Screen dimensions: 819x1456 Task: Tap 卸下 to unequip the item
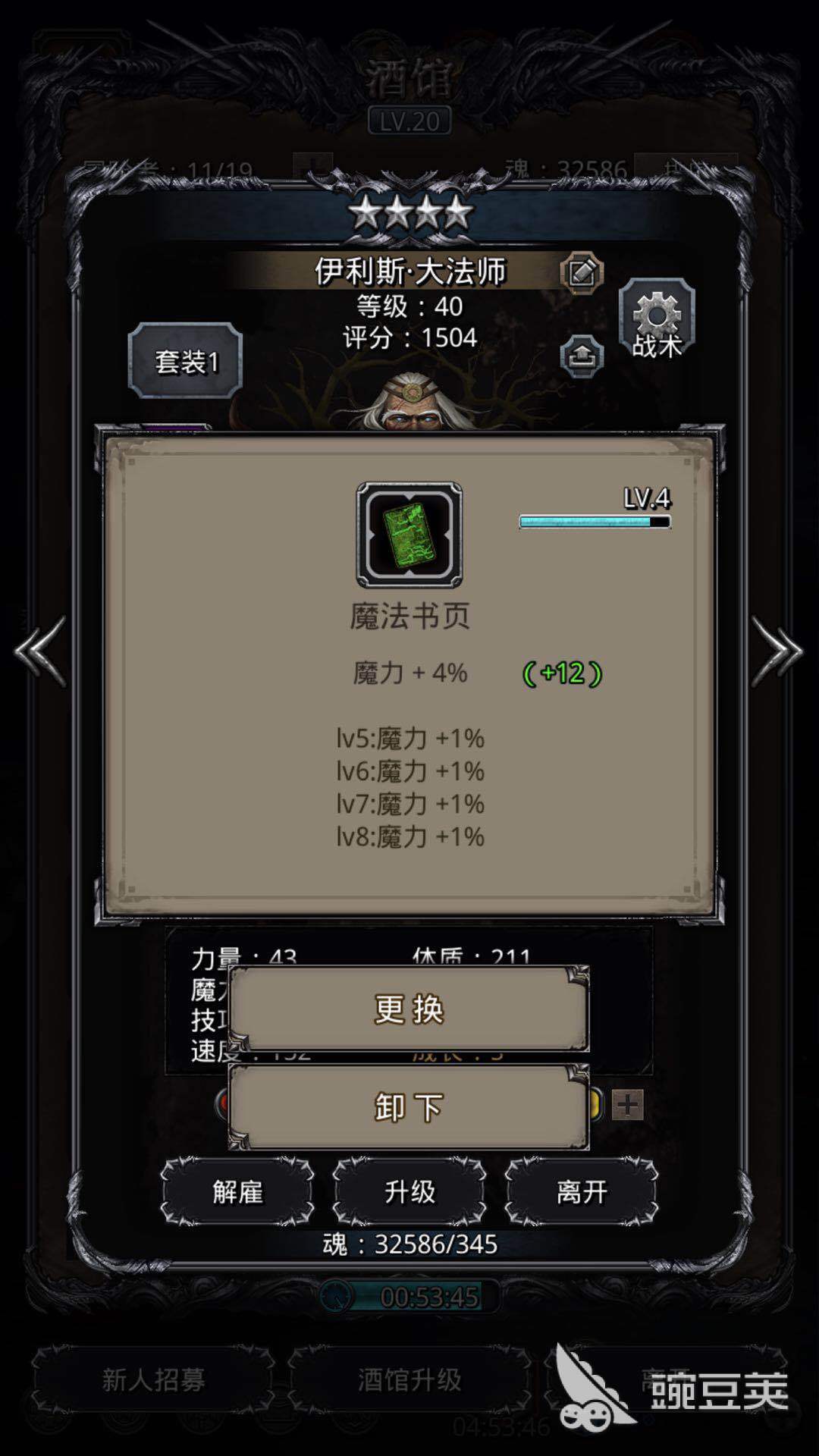tap(409, 1108)
